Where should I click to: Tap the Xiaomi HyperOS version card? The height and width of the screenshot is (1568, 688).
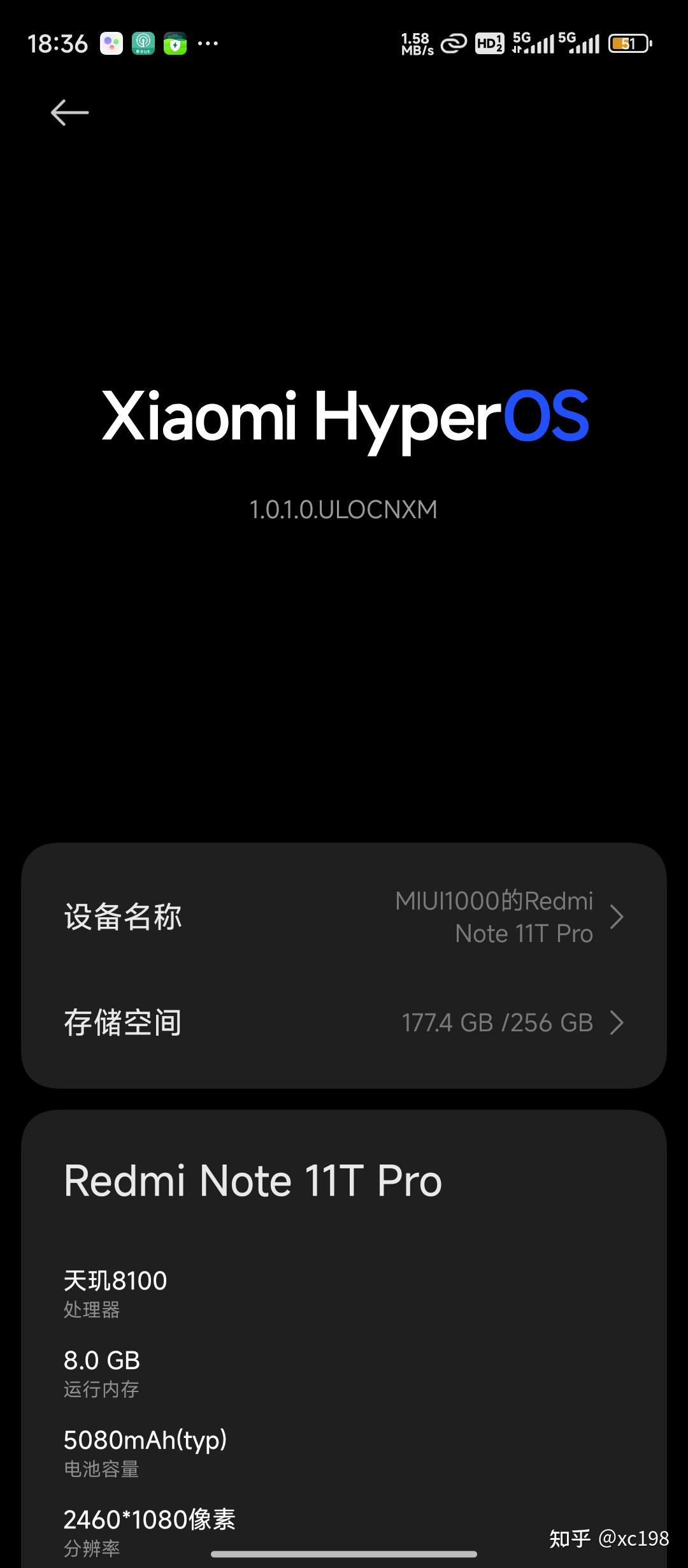point(344,446)
